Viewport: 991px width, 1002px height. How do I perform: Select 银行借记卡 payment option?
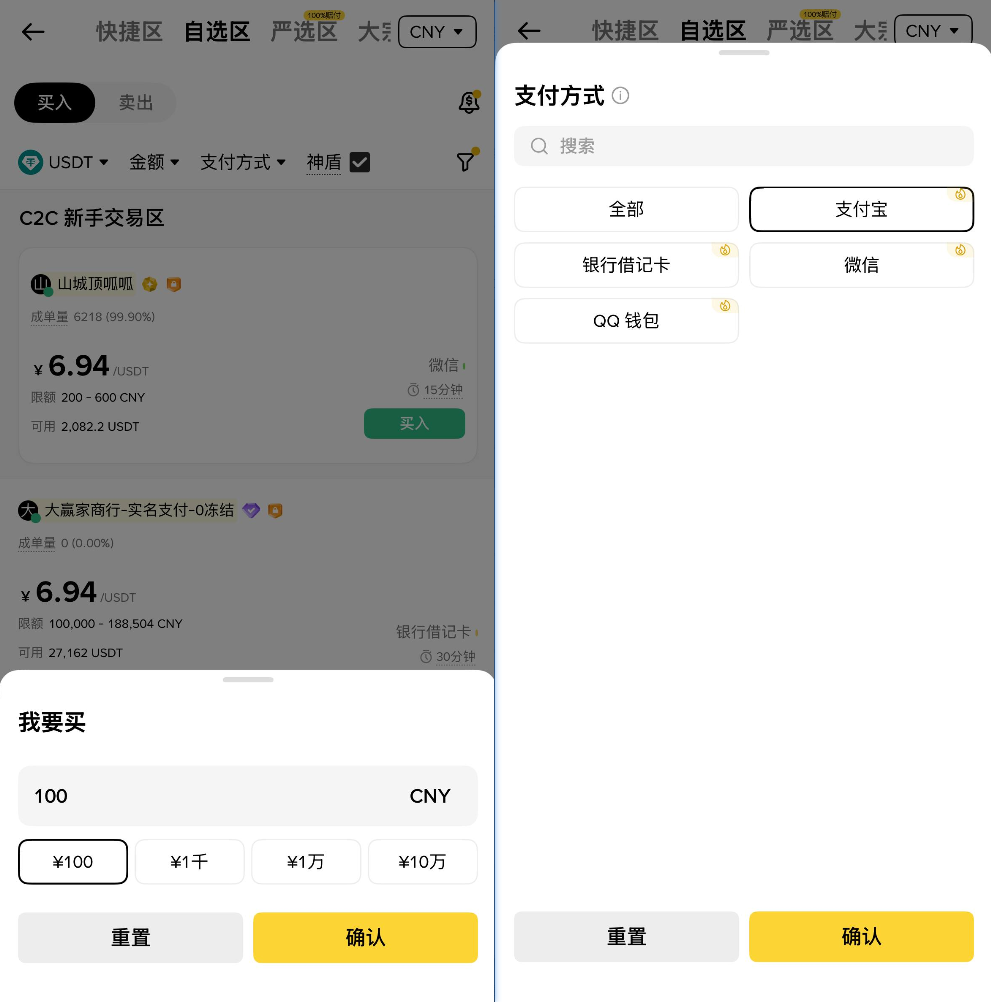click(x=626, y=265)
